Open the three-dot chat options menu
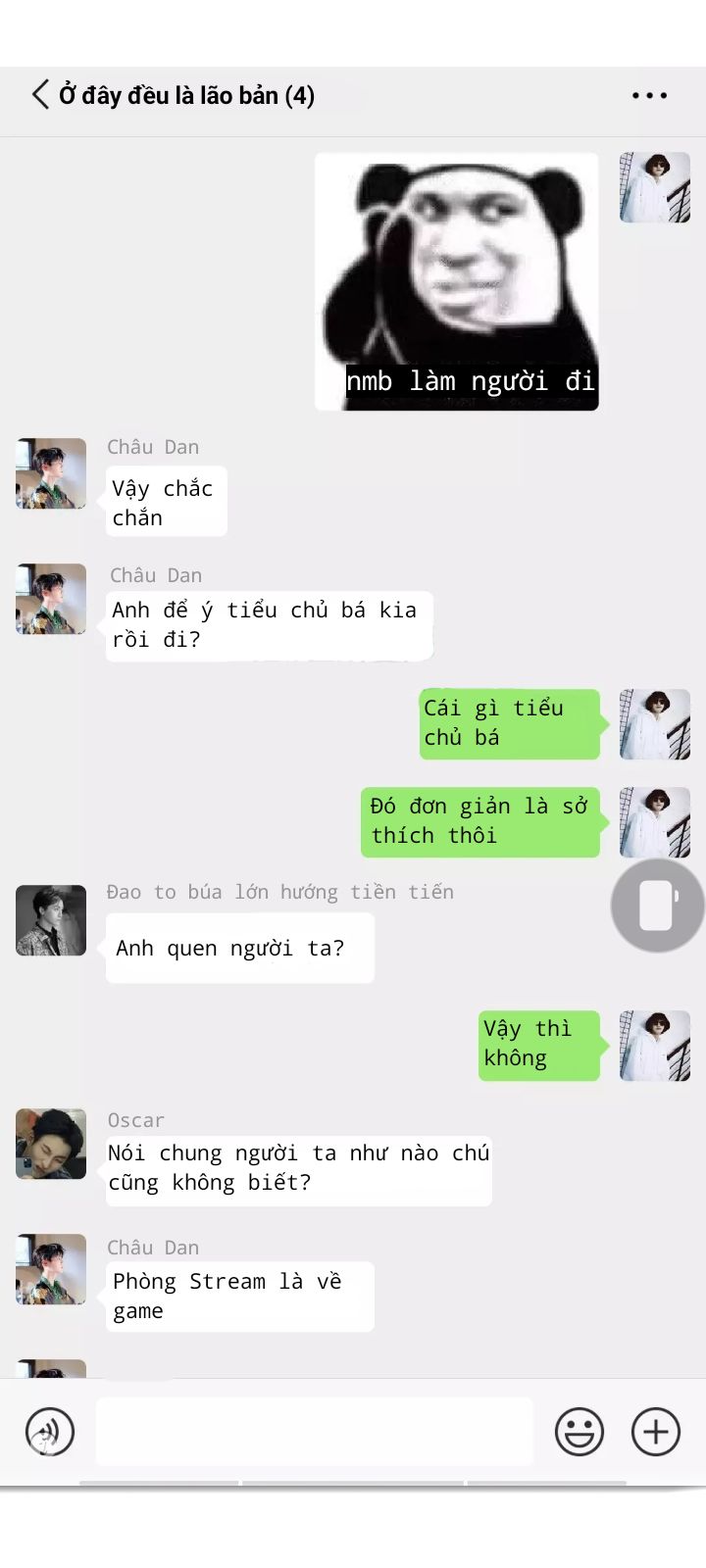 [x=649, y=95]
